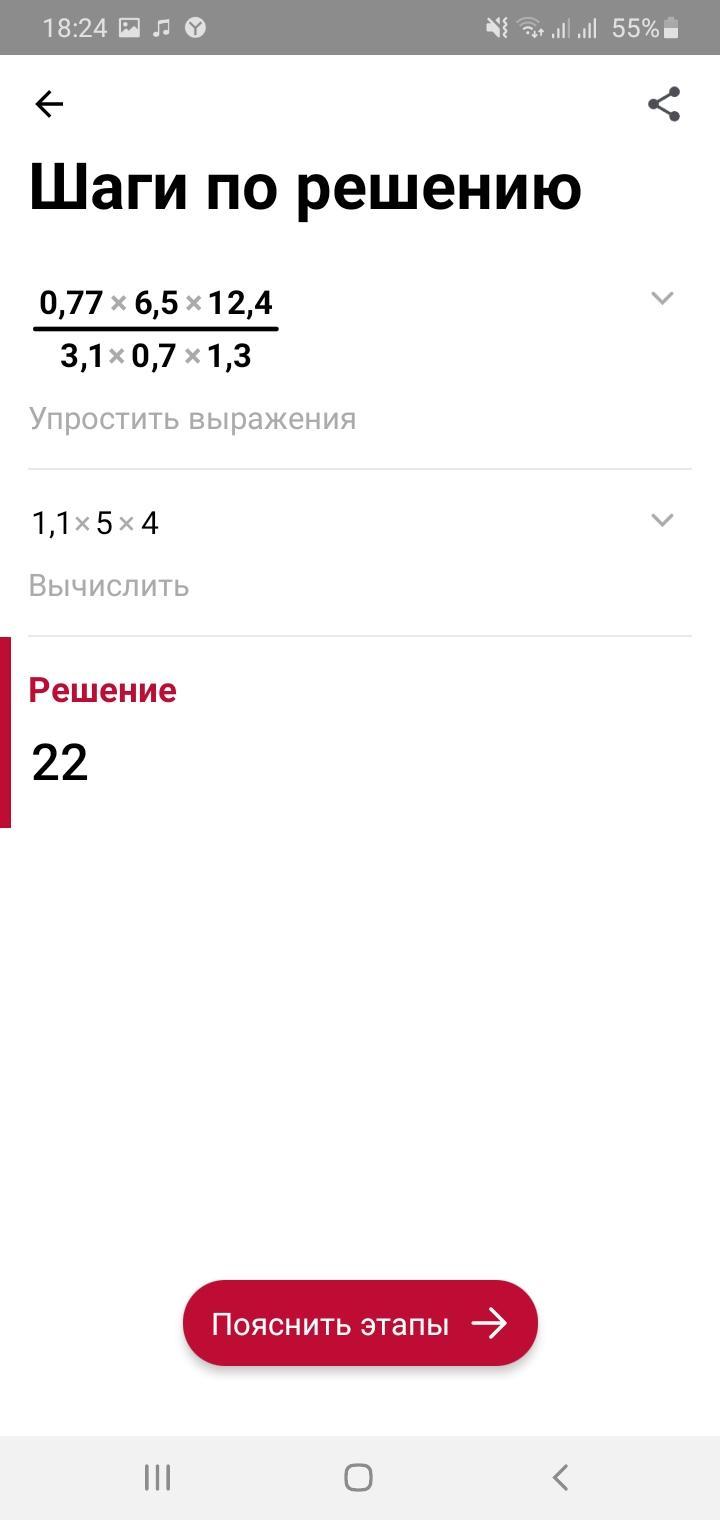Go back using the top arrow
Image resolution: width=720 pixels, height=1520 pixels.
pyautogui.click(x=49, y=104)
